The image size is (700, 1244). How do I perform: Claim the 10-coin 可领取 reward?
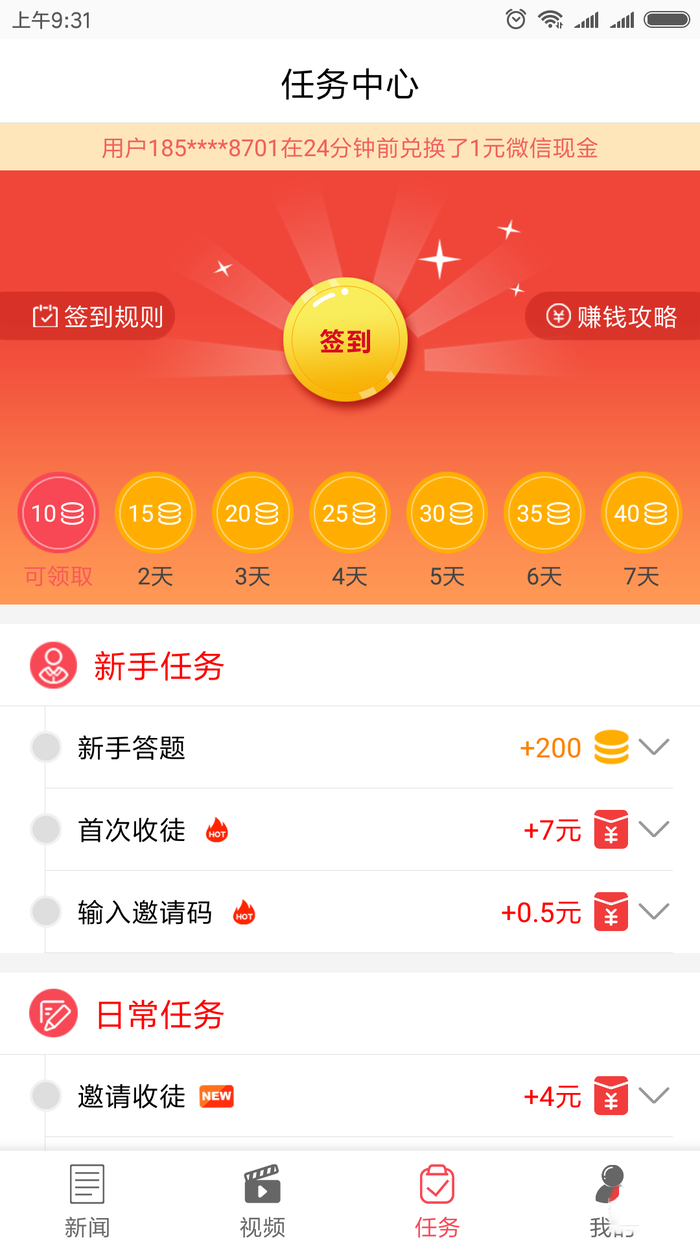[58, 514]
